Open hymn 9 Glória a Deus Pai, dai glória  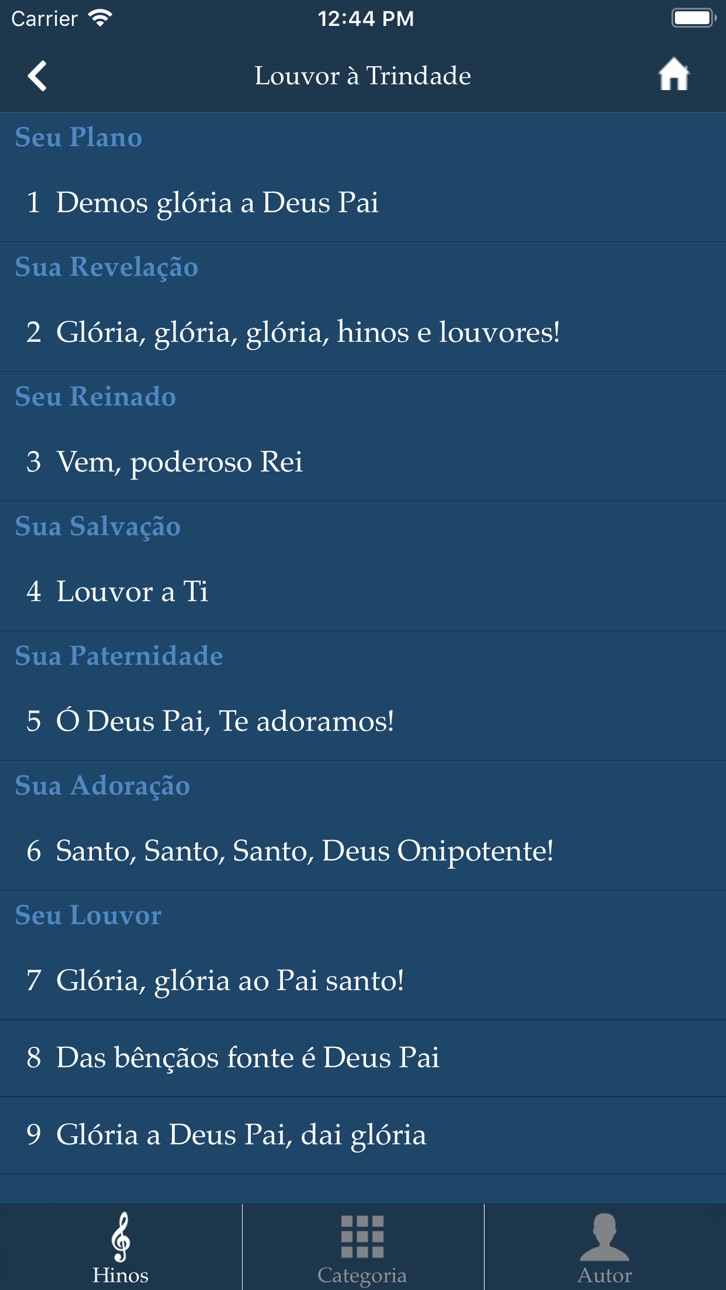(363, 1135)
